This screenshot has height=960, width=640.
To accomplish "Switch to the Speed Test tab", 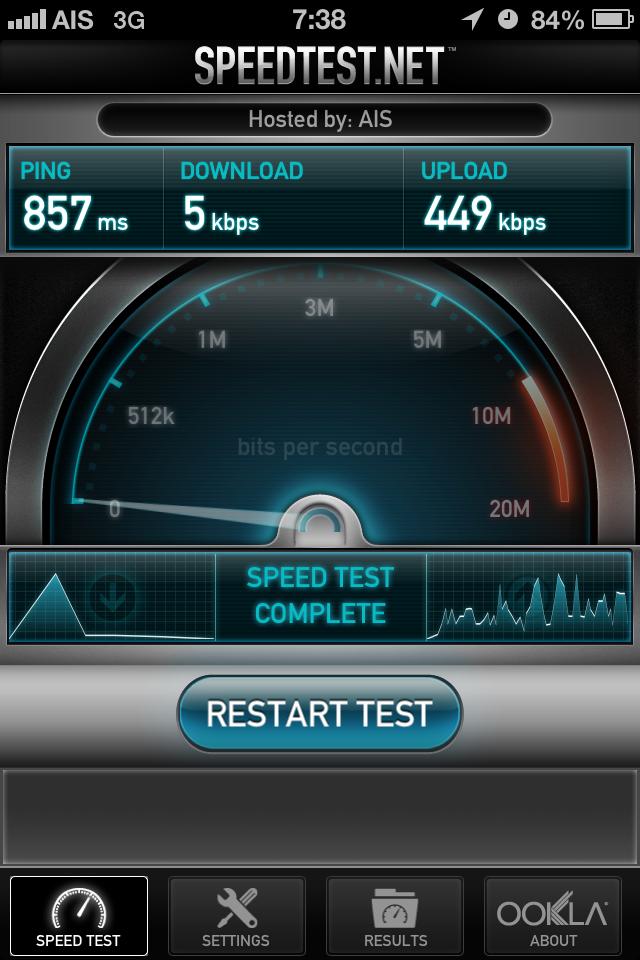I will coord(78,916).
